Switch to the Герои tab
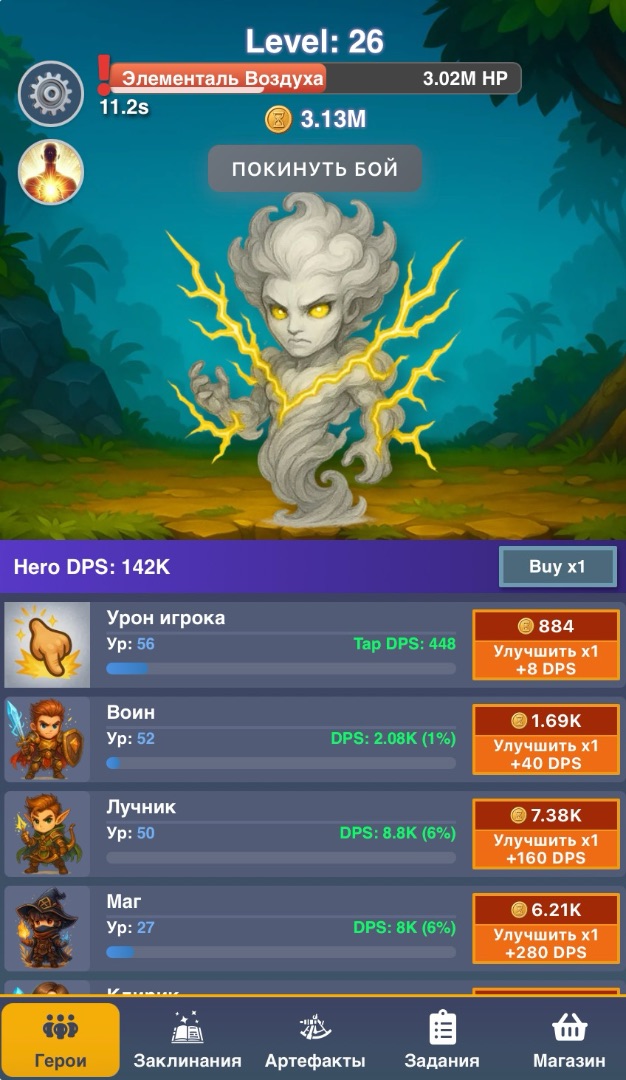This screenshot has height=1080, width=626. [61, 1039]
